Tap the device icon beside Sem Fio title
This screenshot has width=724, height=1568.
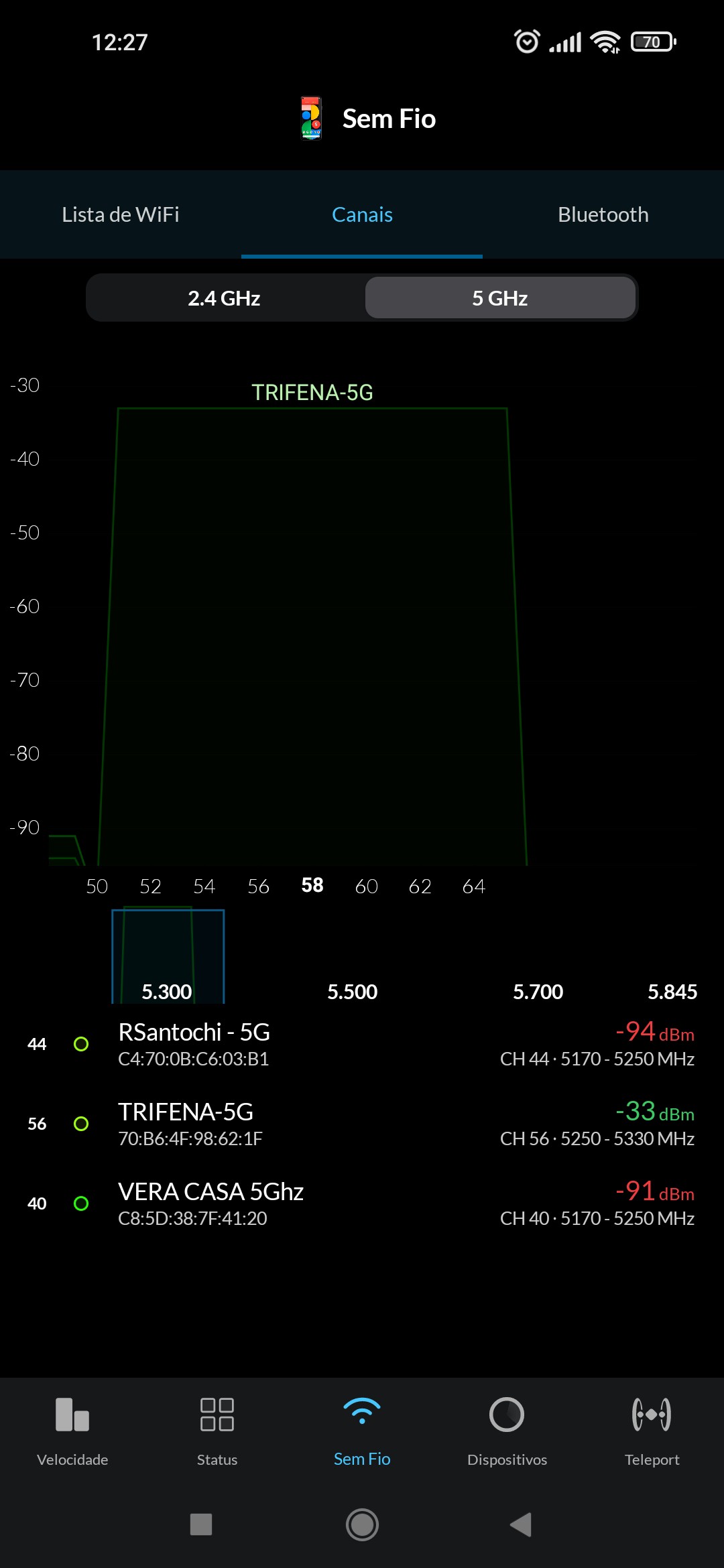311,119
